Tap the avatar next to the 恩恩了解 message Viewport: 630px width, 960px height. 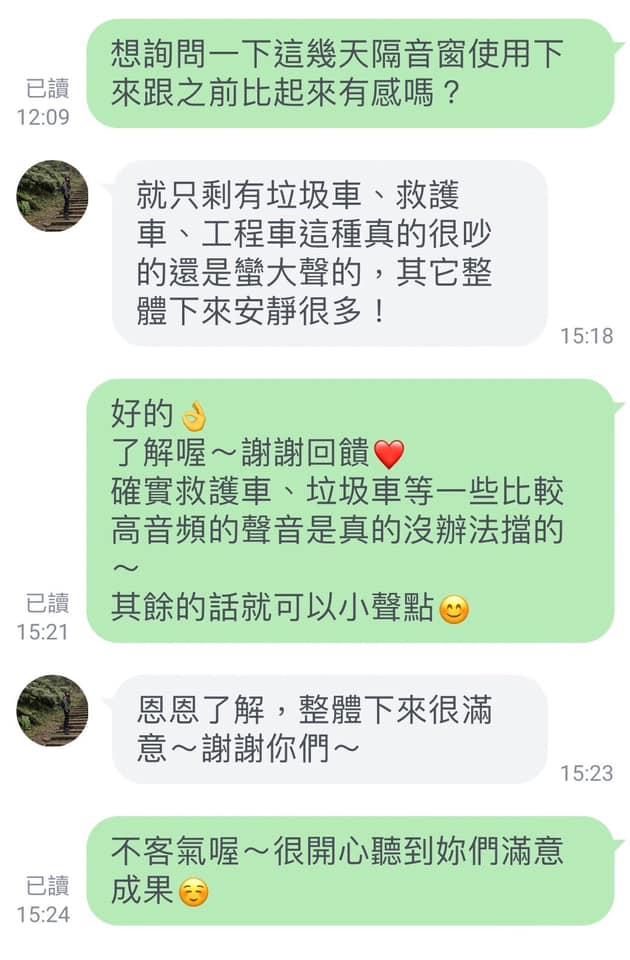(52, 710)
